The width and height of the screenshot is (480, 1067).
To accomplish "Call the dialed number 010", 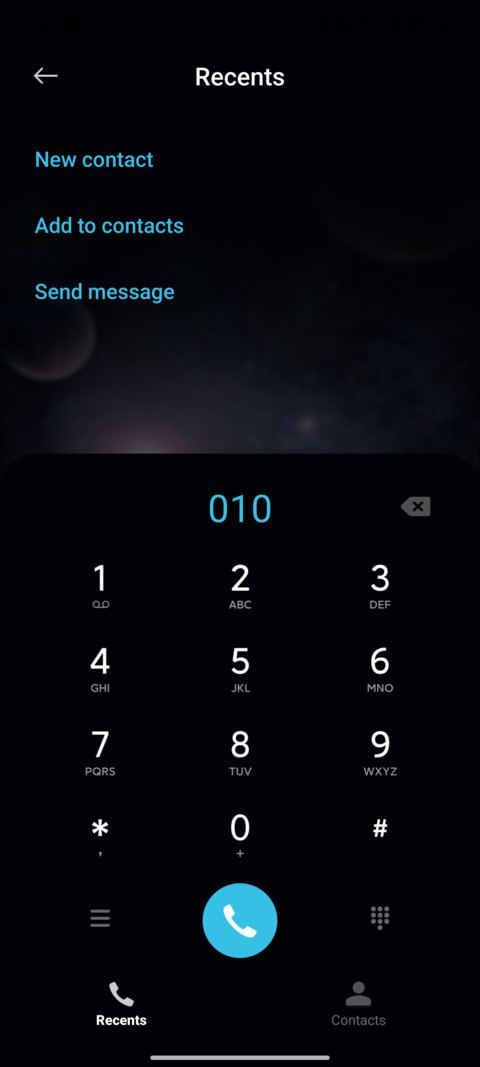I will click(240, 921).
